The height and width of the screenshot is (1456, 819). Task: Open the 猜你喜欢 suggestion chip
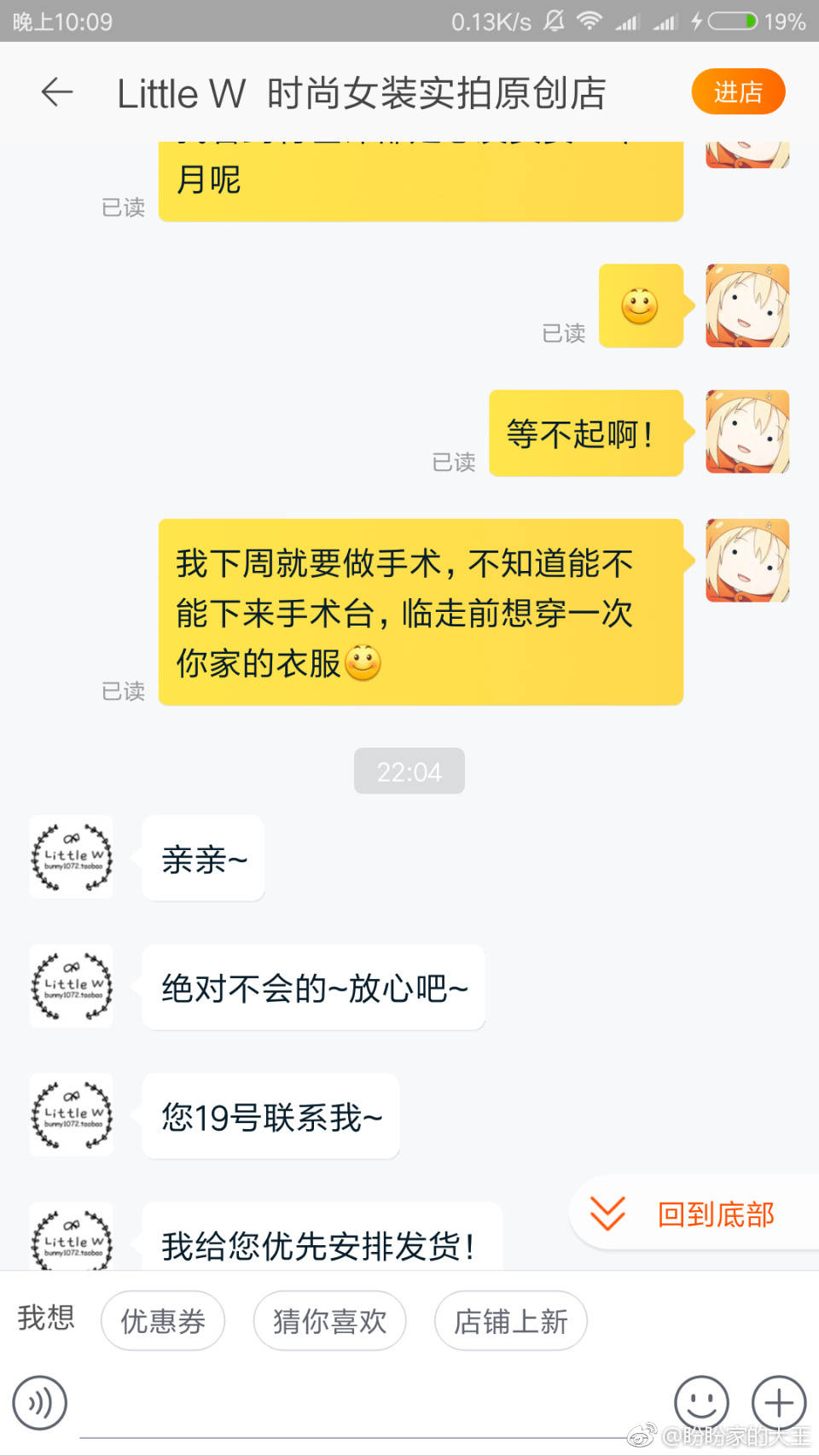tap(329, 1320)
